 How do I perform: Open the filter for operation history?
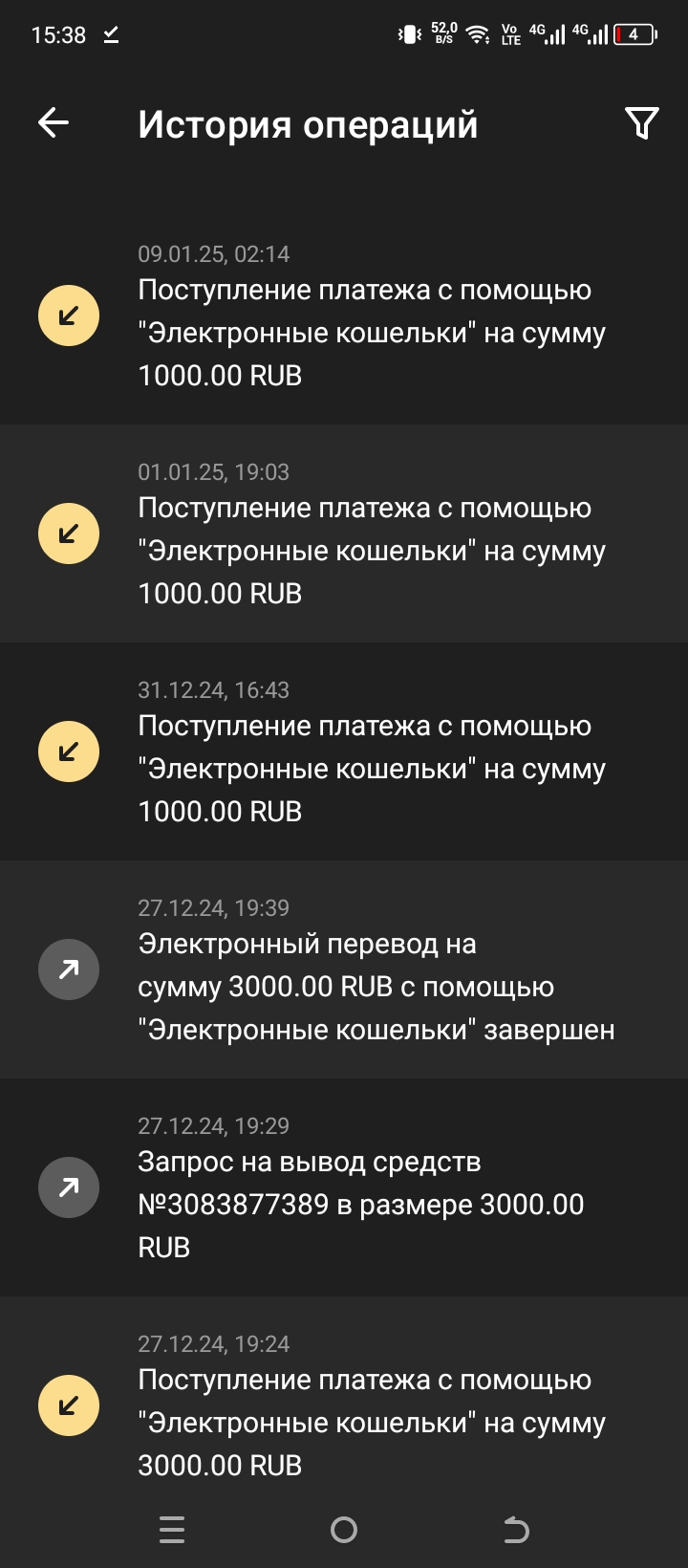641,122
